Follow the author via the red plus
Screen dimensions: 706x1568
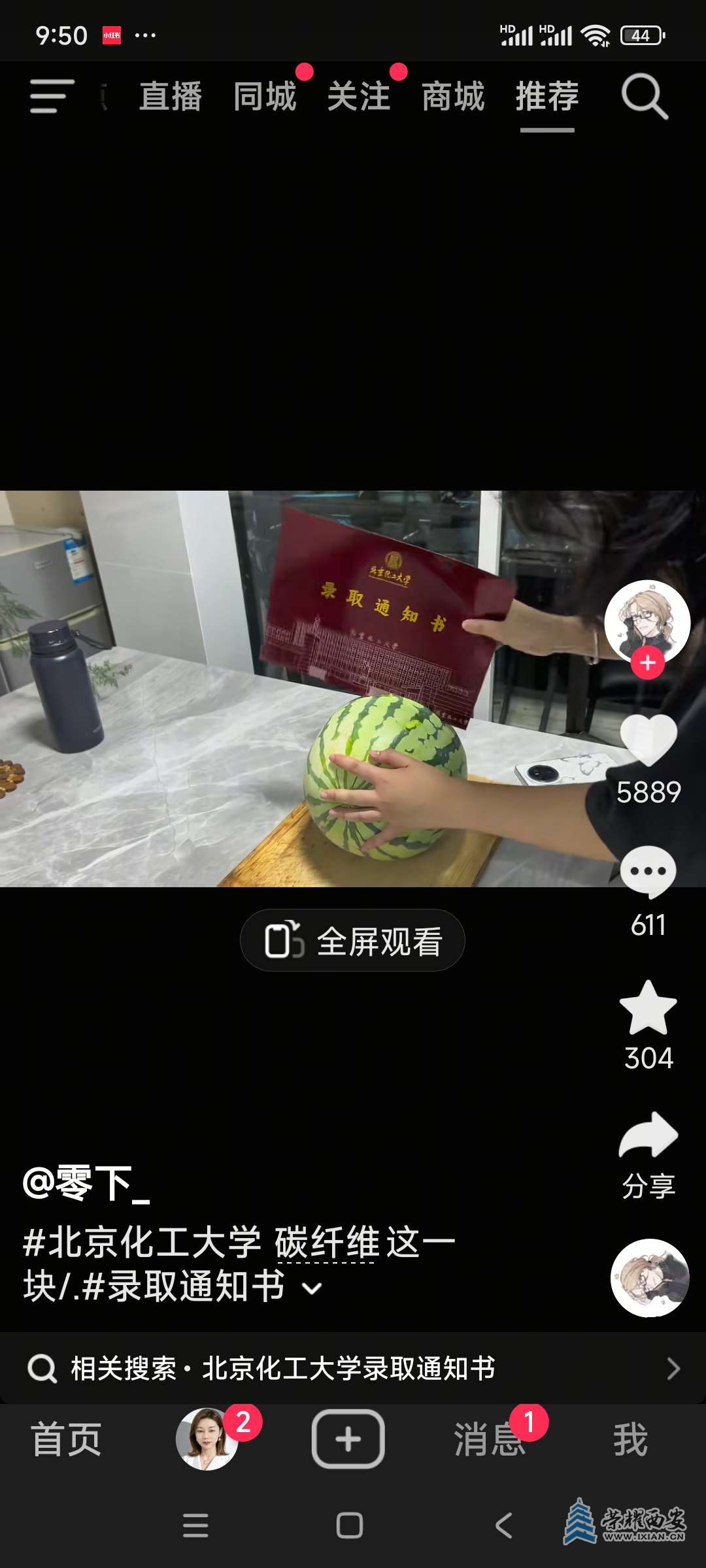[x=647, y=663]
